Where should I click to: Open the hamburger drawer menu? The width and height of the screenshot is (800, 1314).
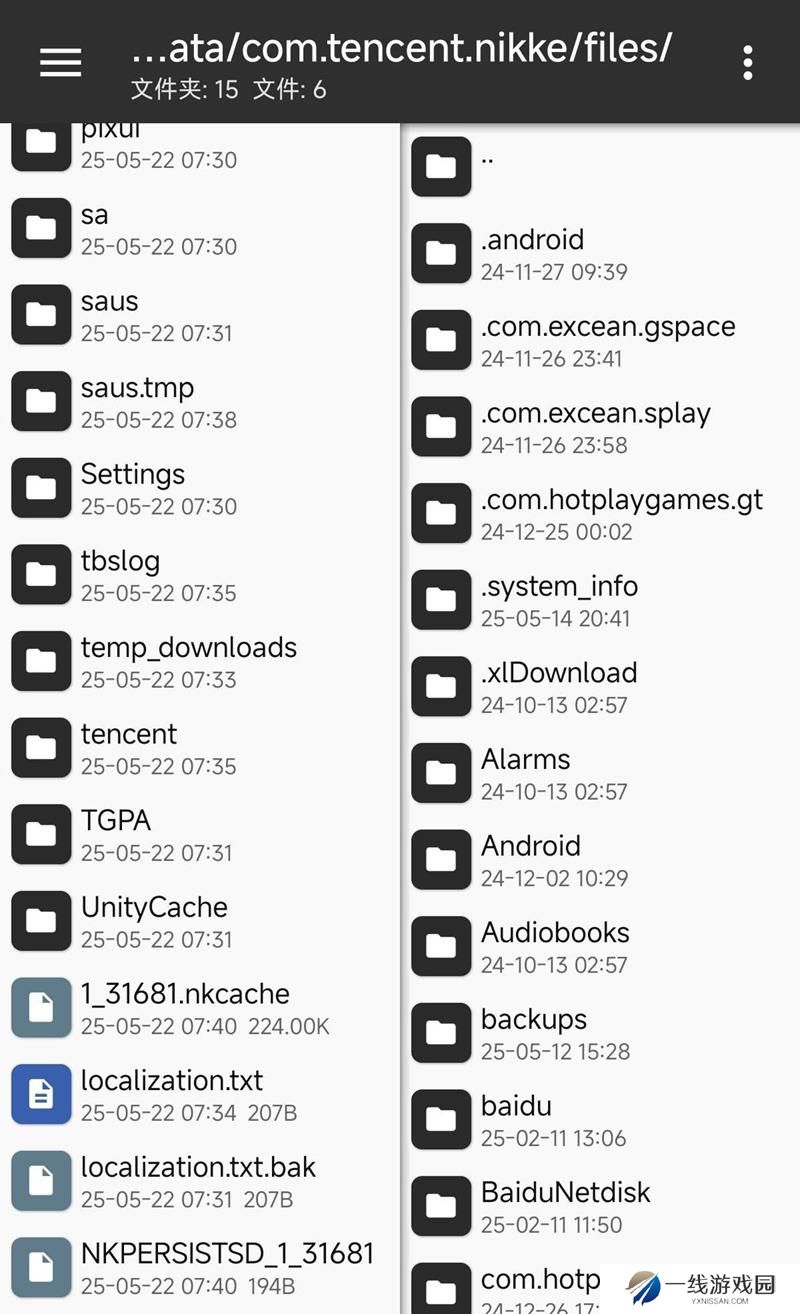click(x=60, y=62)
